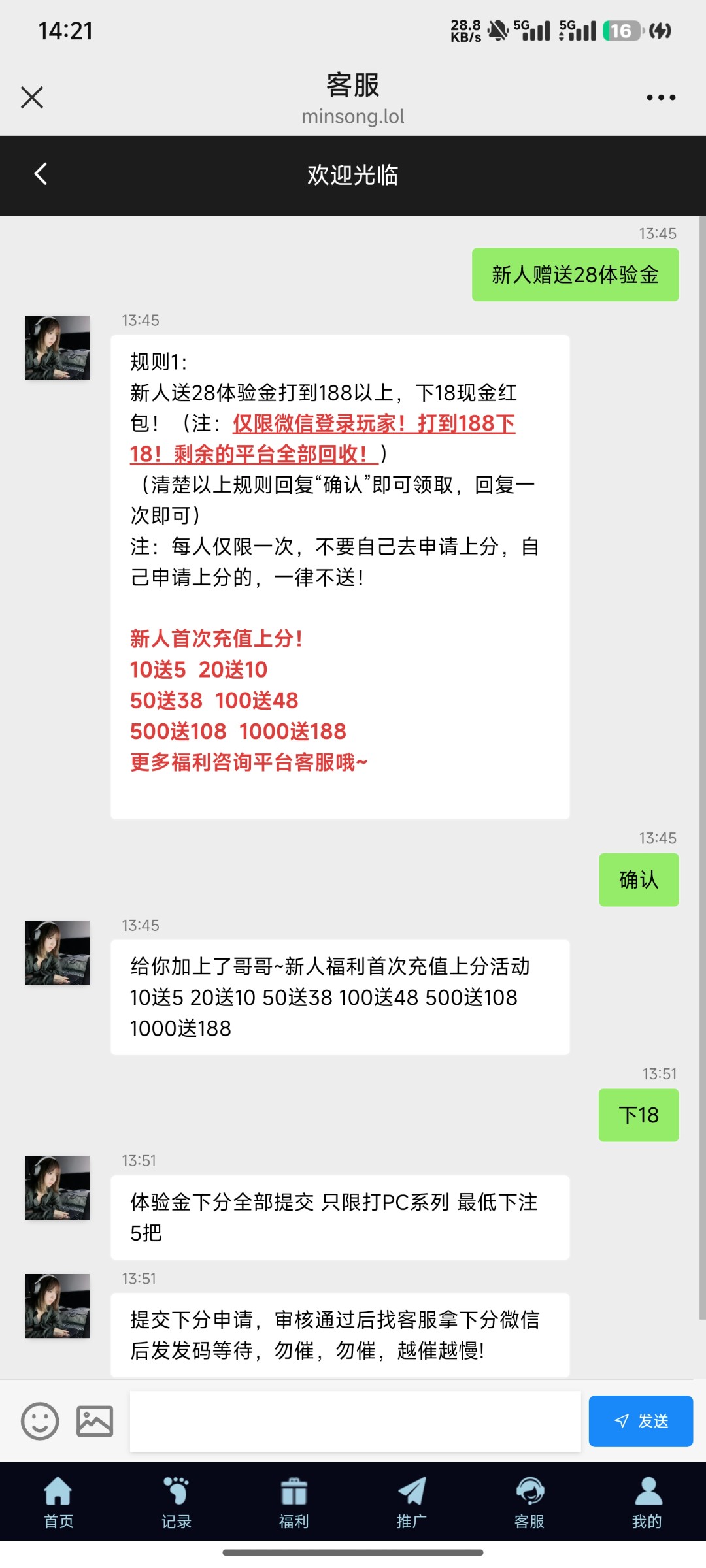Viewport: 706px width, 1568px height.
Task: Switch to the 推广 tab
Action: (412, 1502)
